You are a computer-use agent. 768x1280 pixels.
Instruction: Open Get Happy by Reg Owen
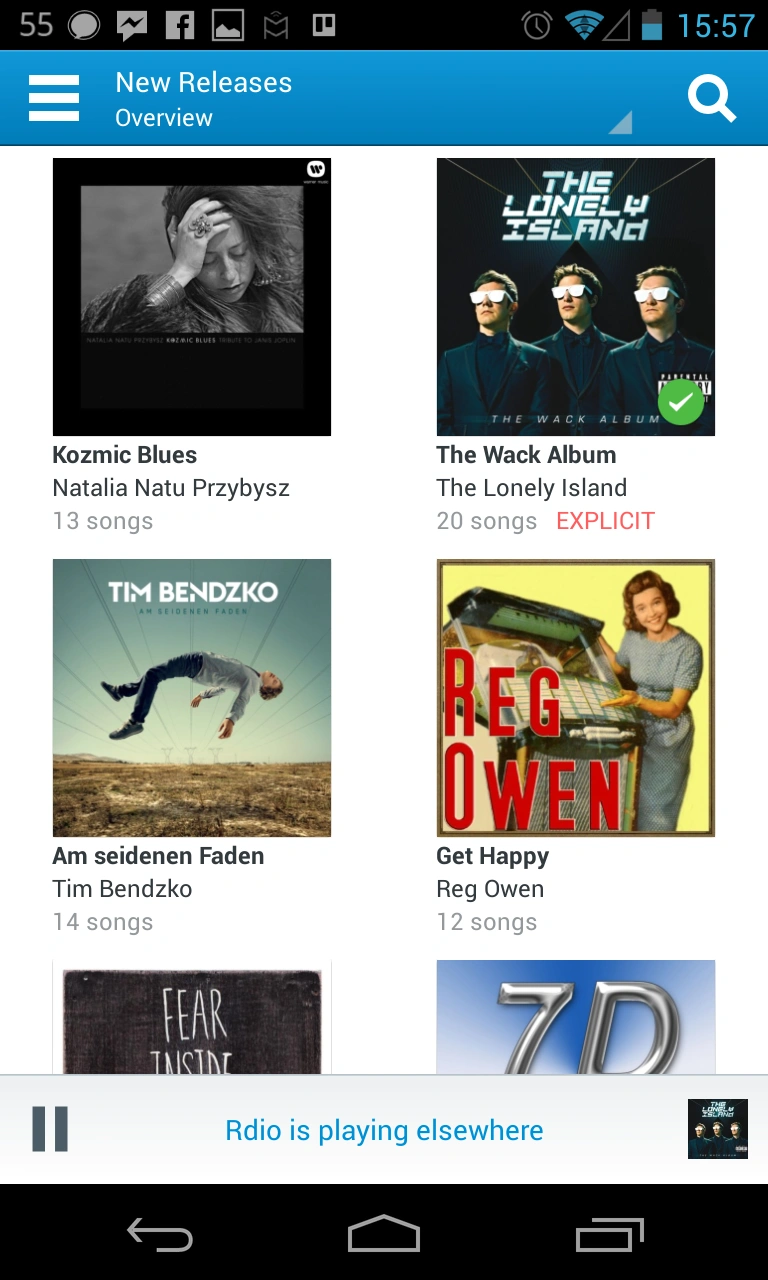[576, 698]
